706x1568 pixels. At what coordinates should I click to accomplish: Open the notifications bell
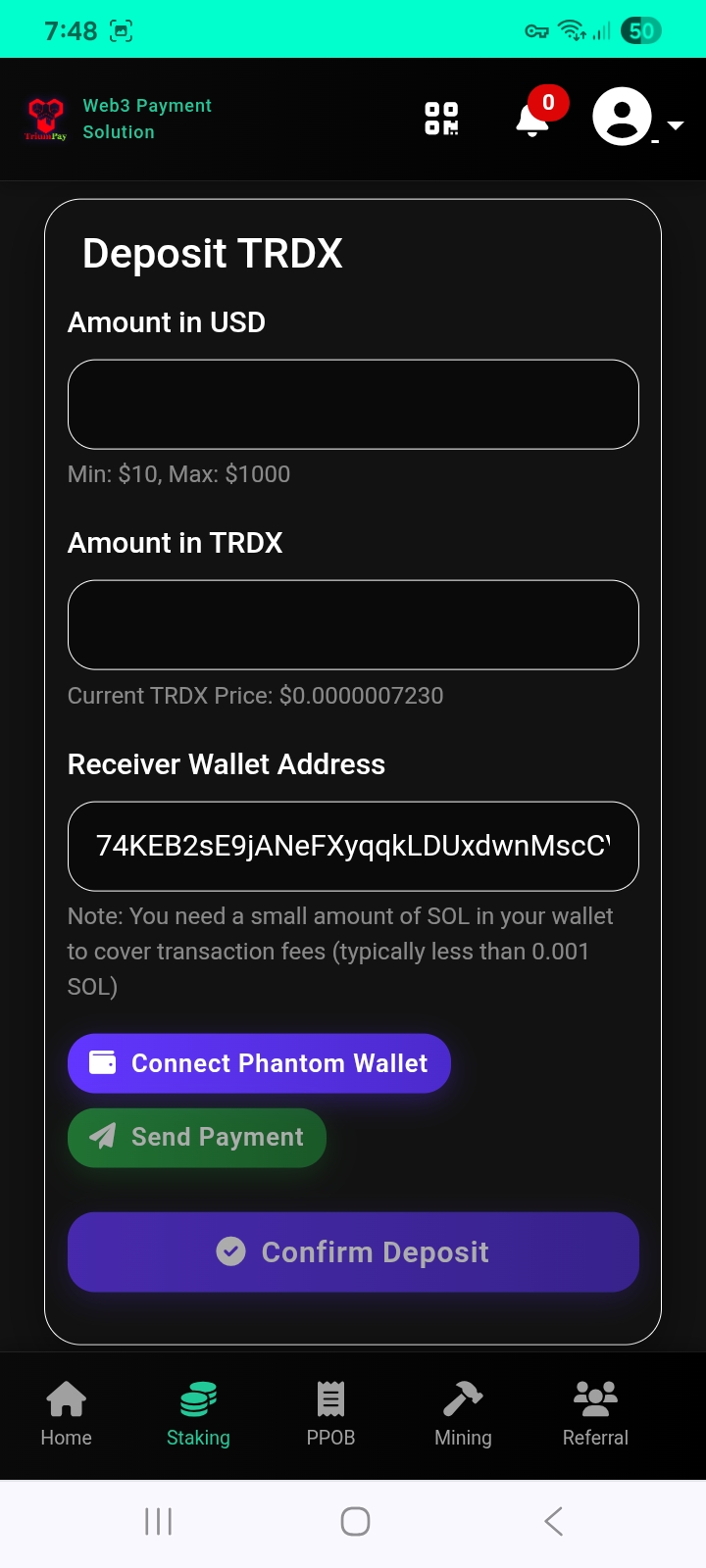point(532,119)
